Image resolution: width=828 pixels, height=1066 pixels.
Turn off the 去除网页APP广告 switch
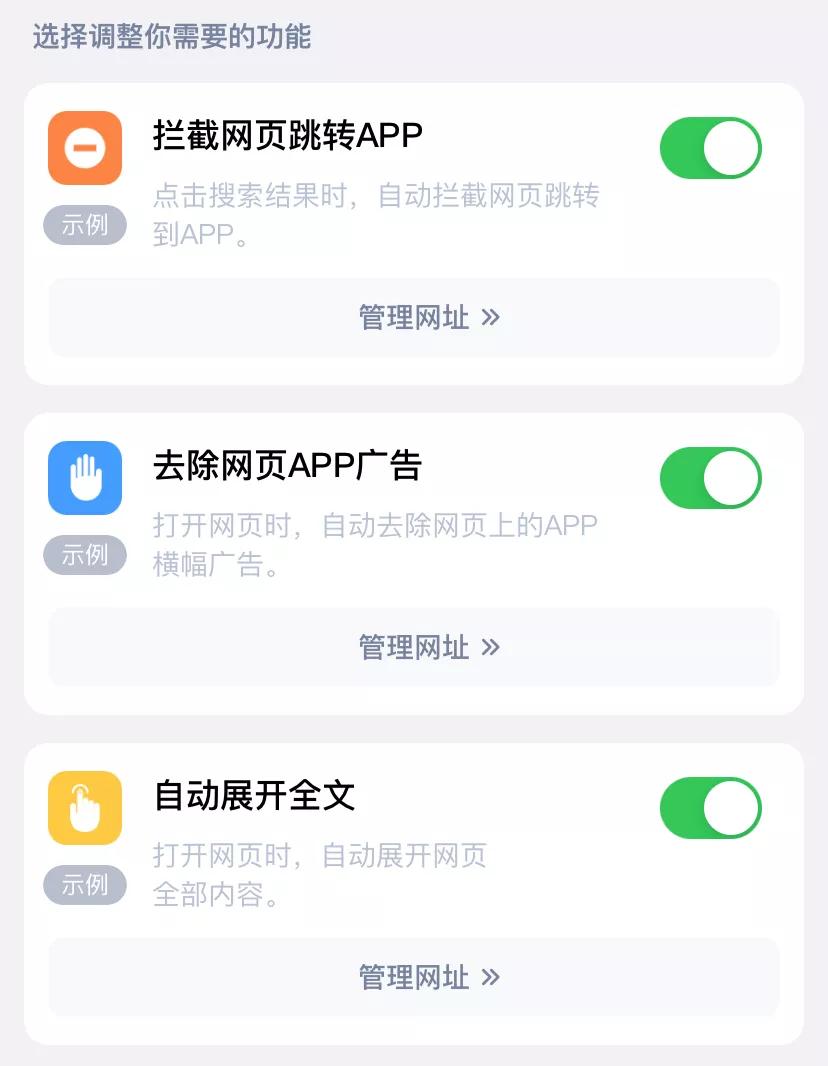710,478
